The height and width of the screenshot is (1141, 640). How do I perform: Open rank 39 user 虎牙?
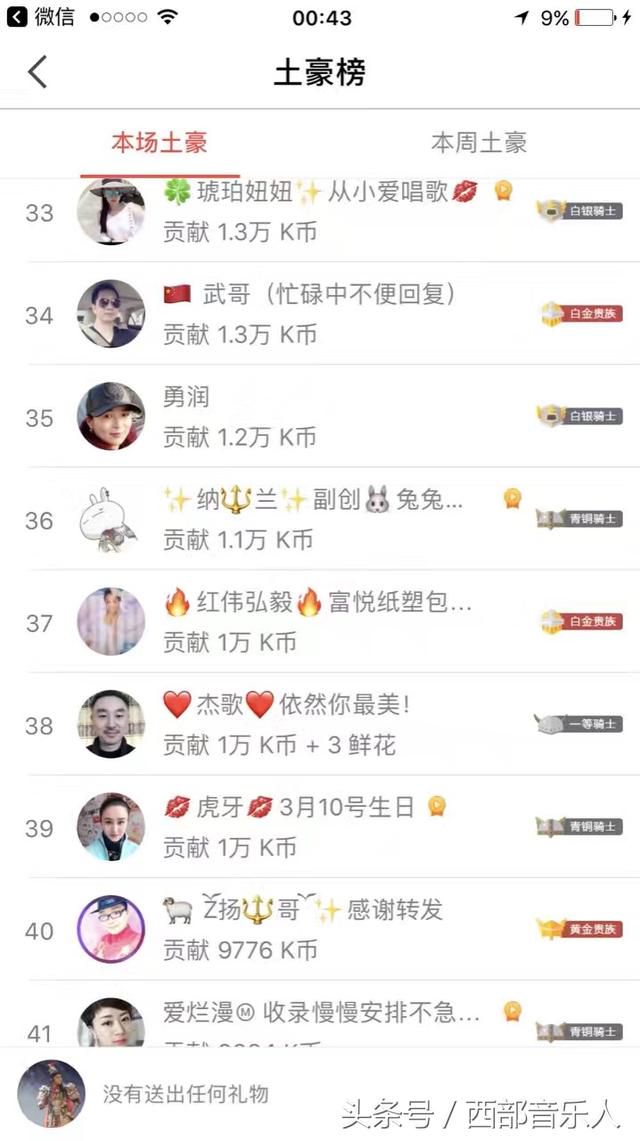pos(320,827)
